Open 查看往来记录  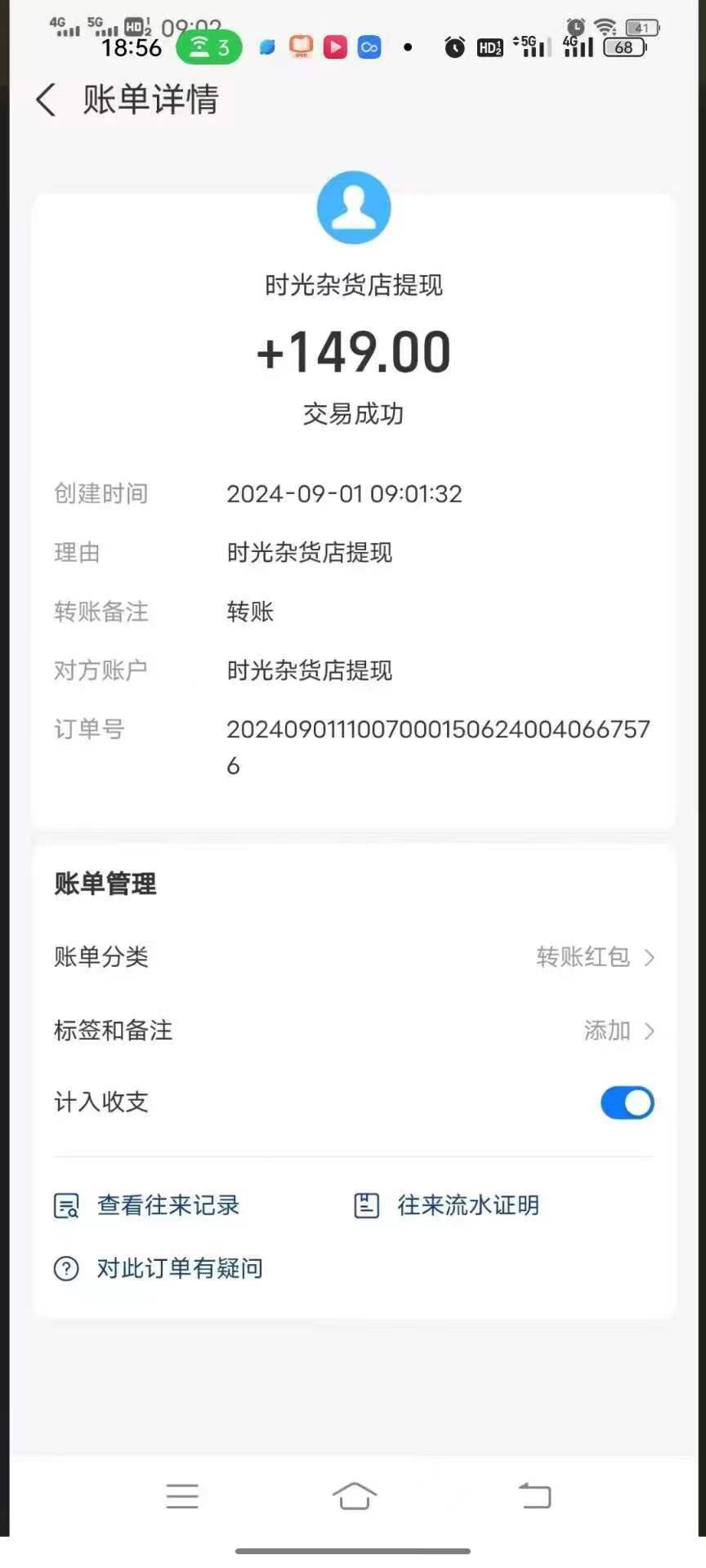(x=147, y=1205)
